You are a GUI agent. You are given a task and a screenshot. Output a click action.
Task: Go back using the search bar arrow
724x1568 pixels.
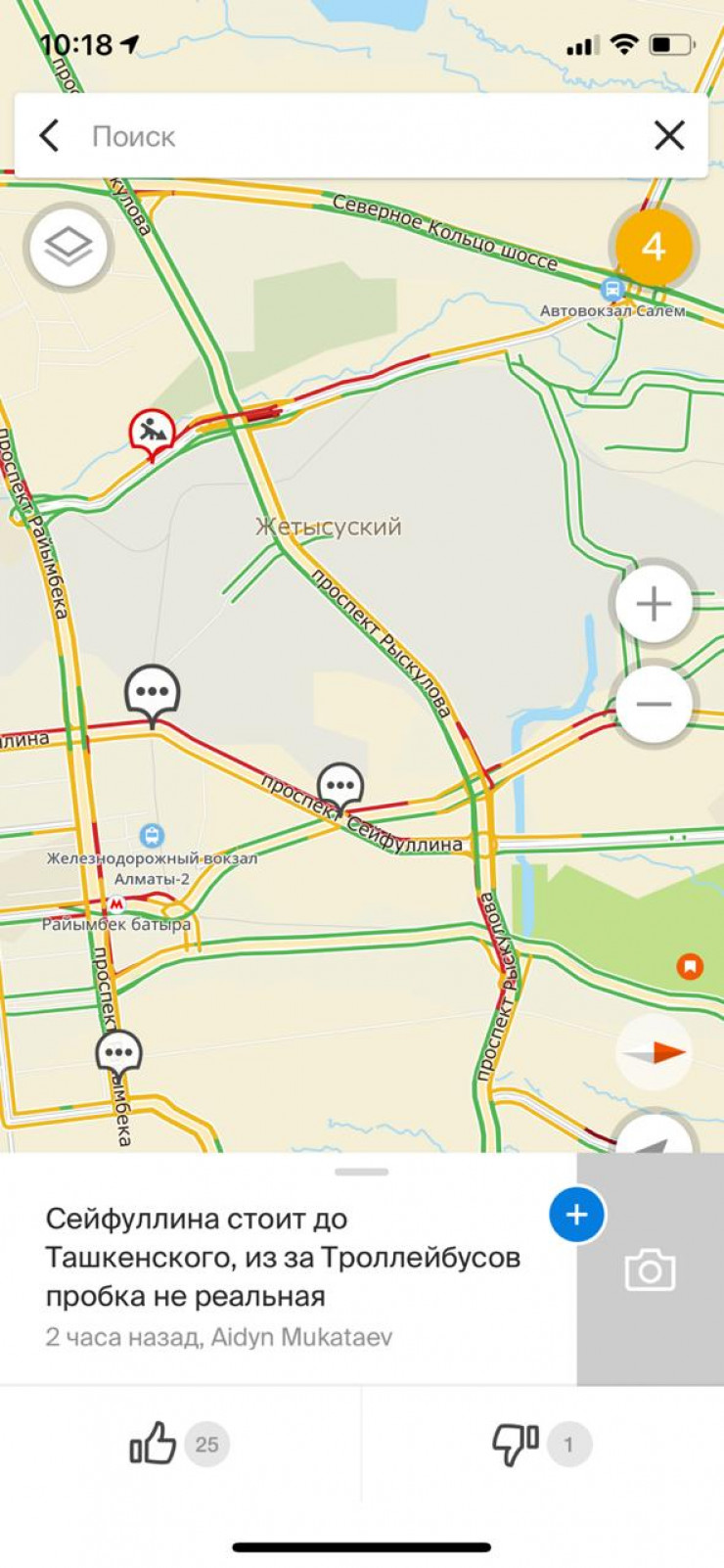[x=50, y=136]
